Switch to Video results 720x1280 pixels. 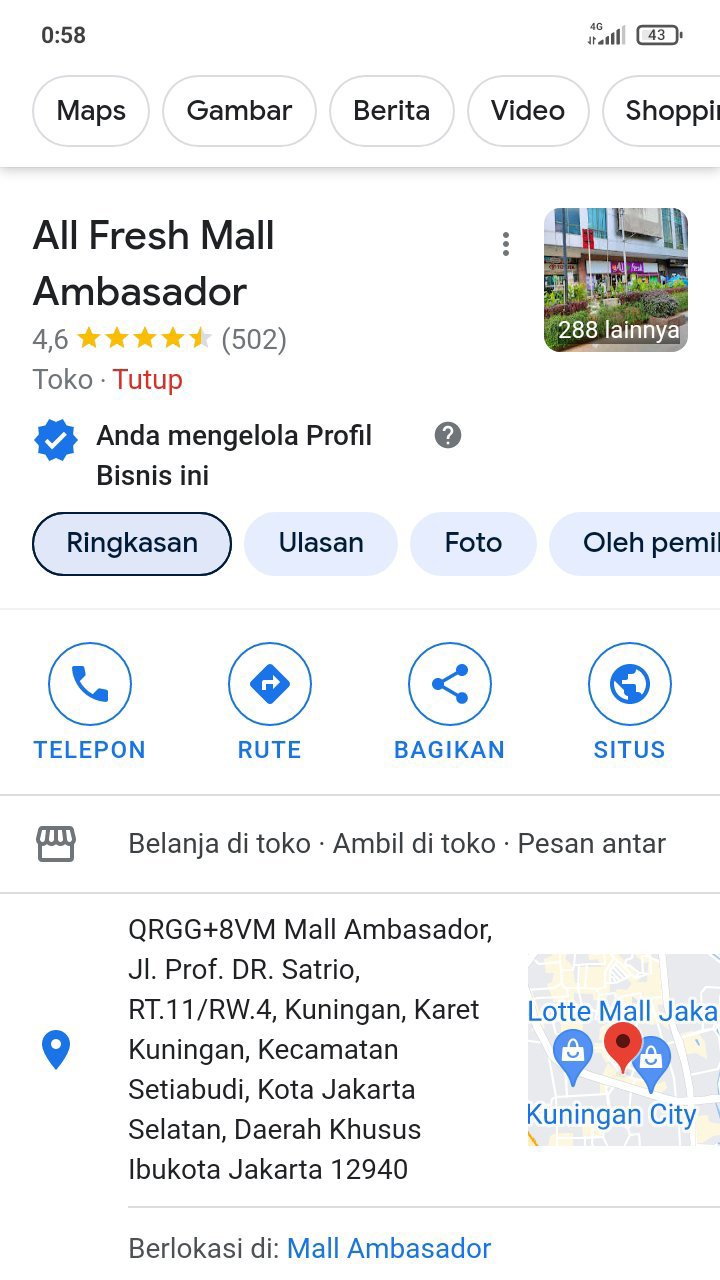click(528, 111)
